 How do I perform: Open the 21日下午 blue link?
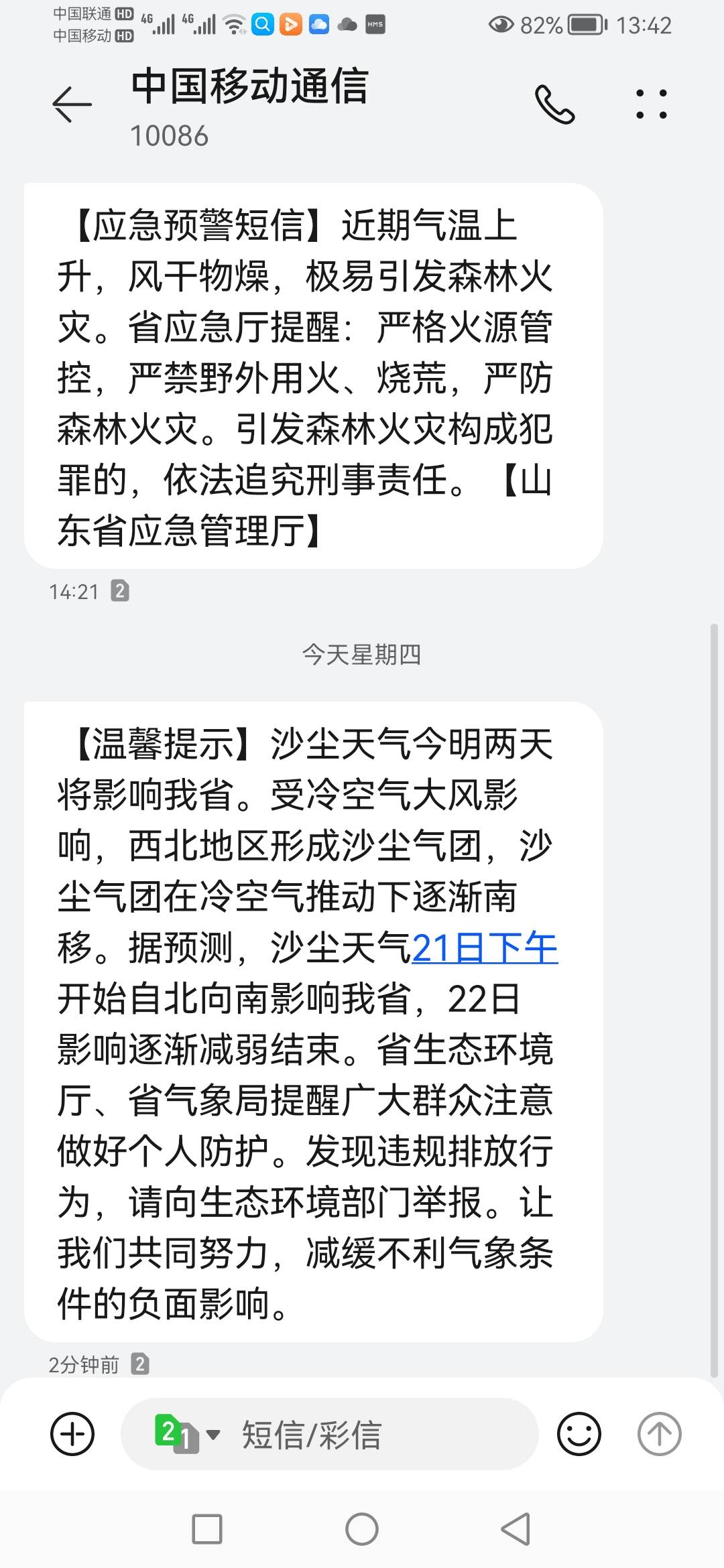pyautogui.click(x=485, y=948)
